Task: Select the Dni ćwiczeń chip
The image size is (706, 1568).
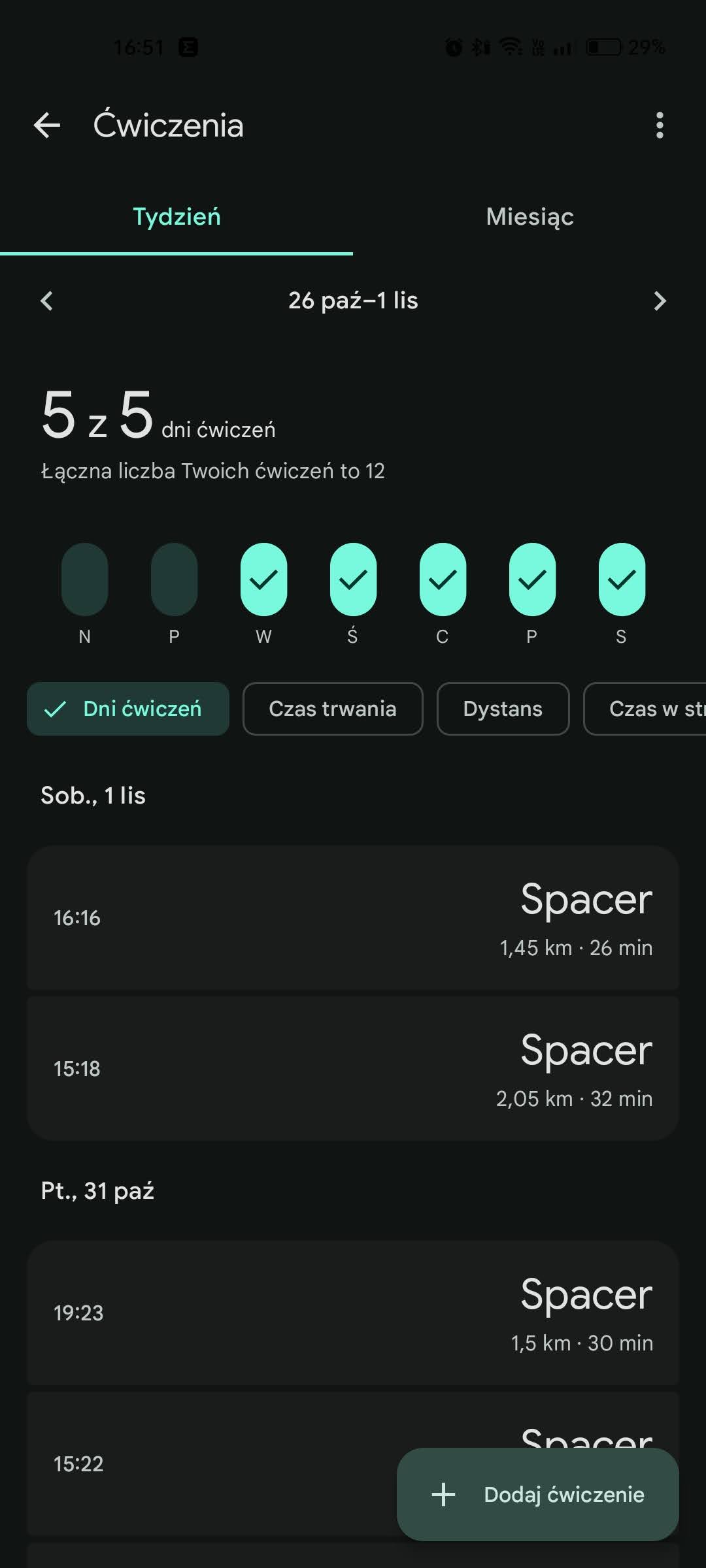Action: point(128,709)
